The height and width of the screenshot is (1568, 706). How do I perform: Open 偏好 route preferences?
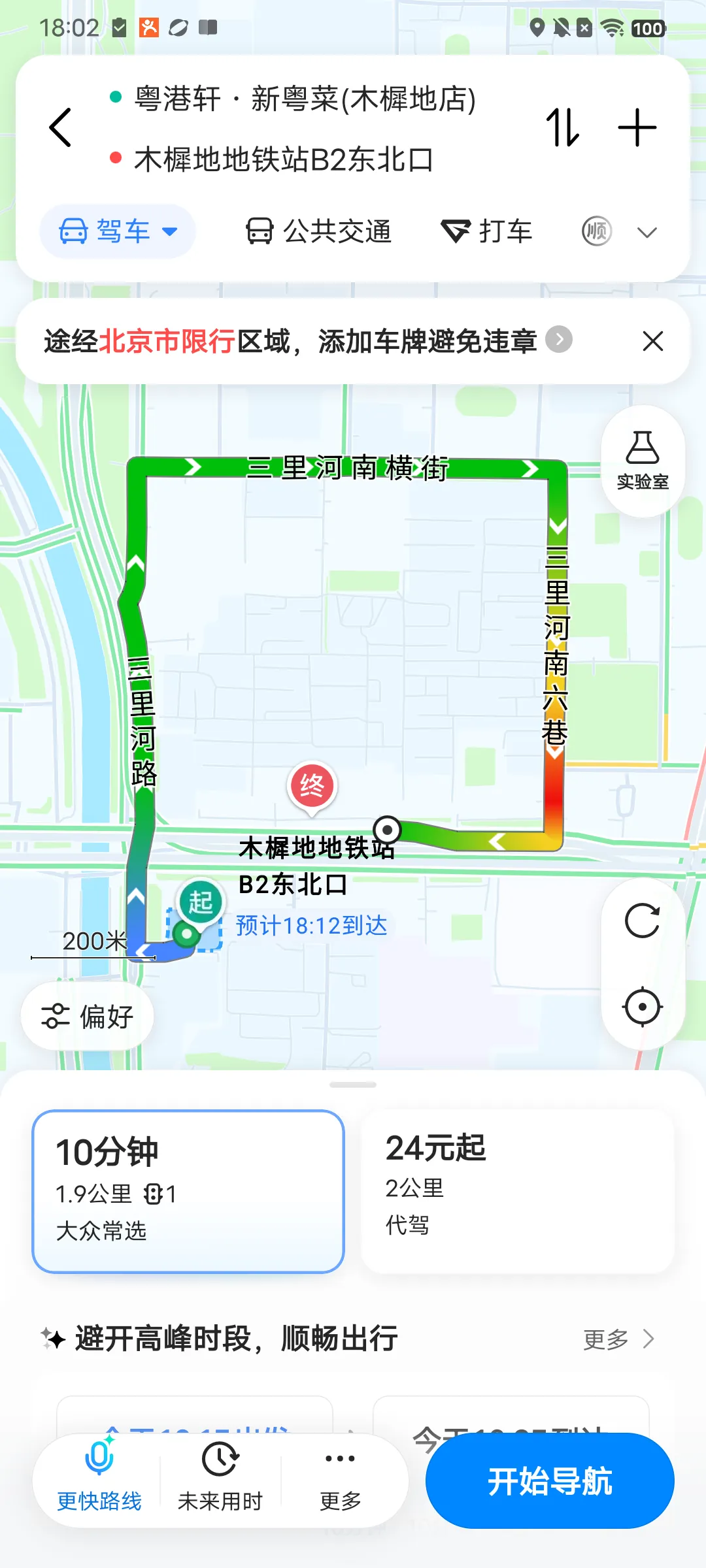(88, 1017)
